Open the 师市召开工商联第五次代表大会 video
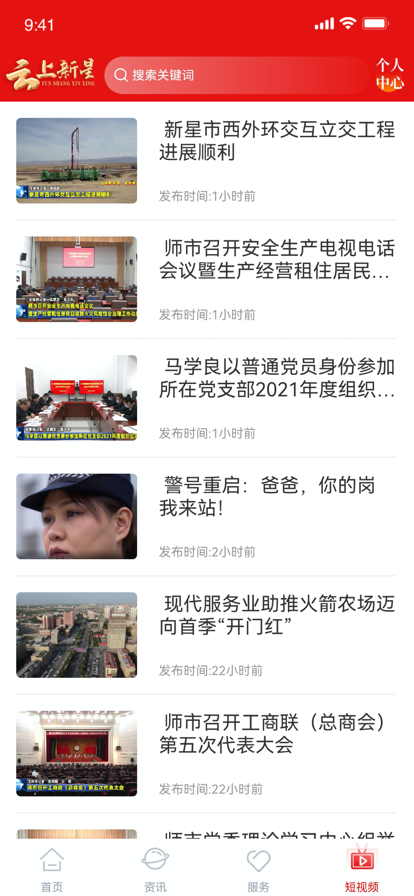Screen dimensions: 414x896 tap(206, 754)
